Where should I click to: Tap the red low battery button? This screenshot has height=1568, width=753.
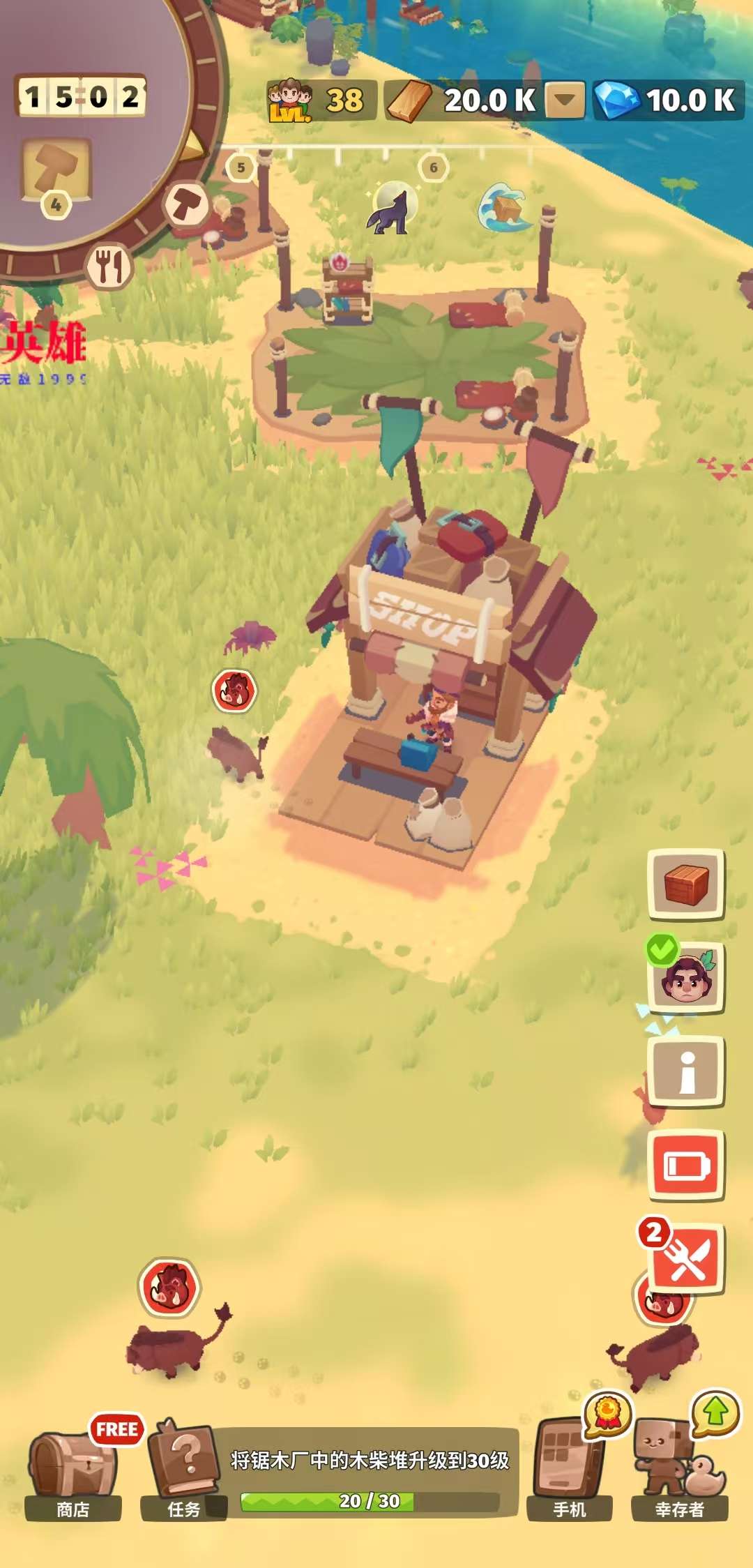pos(686,1165)
